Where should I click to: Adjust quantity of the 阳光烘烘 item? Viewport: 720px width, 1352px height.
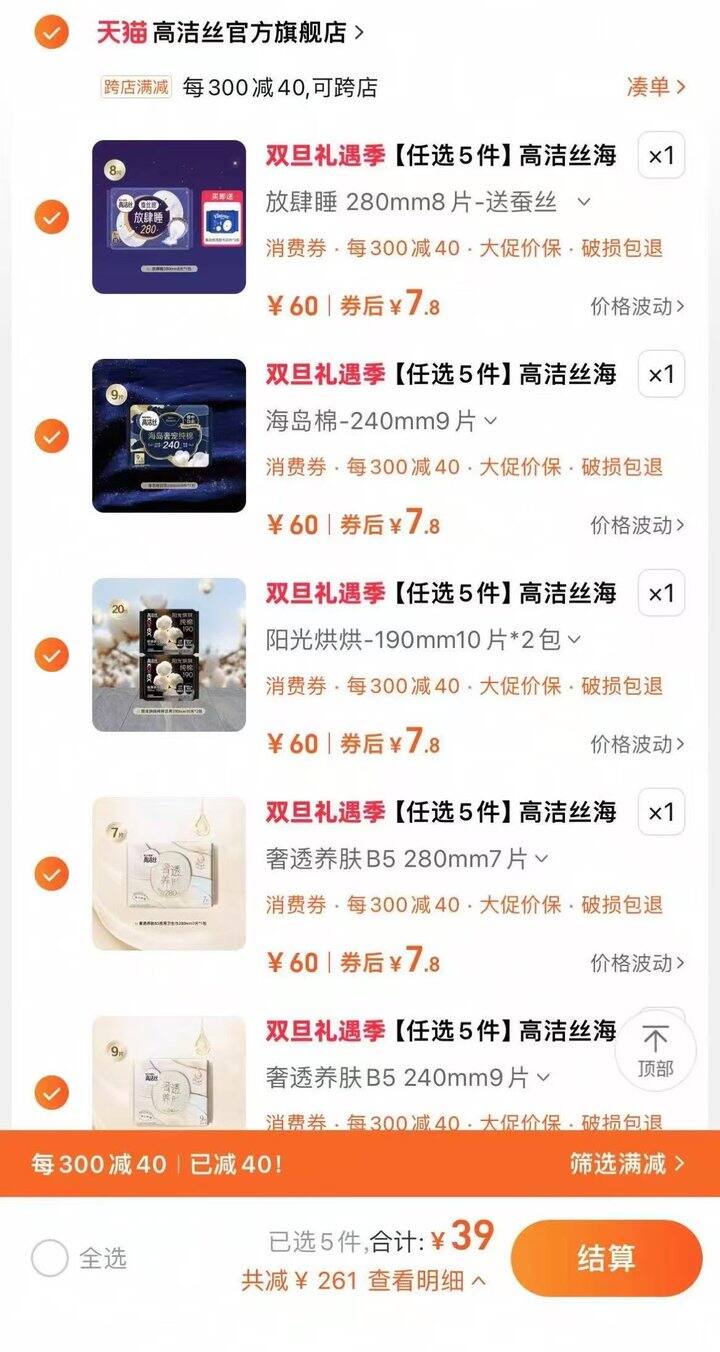tap(661, 594)
